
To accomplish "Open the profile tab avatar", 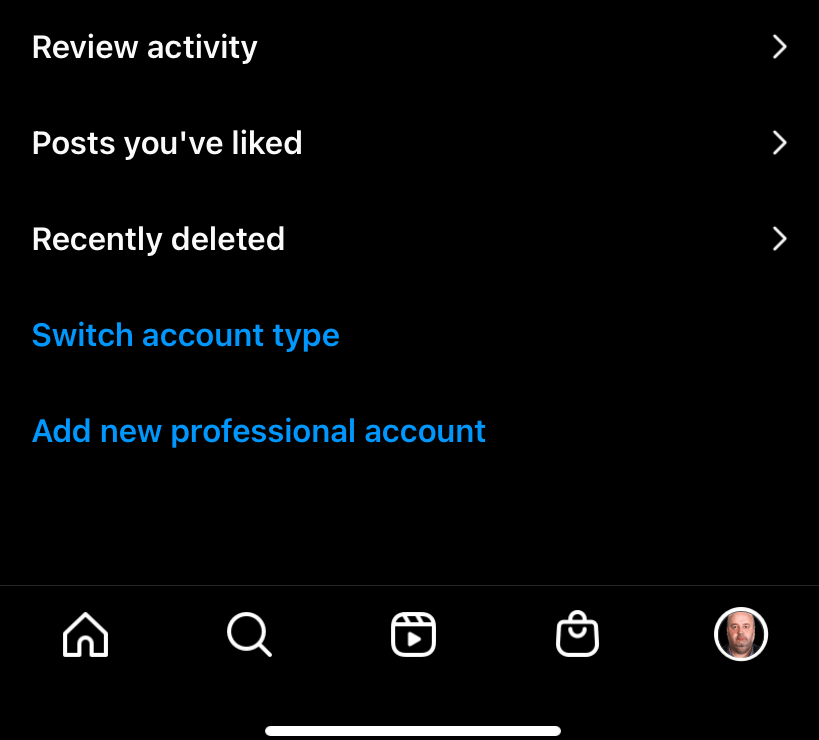I will click(x=741, y=634).
